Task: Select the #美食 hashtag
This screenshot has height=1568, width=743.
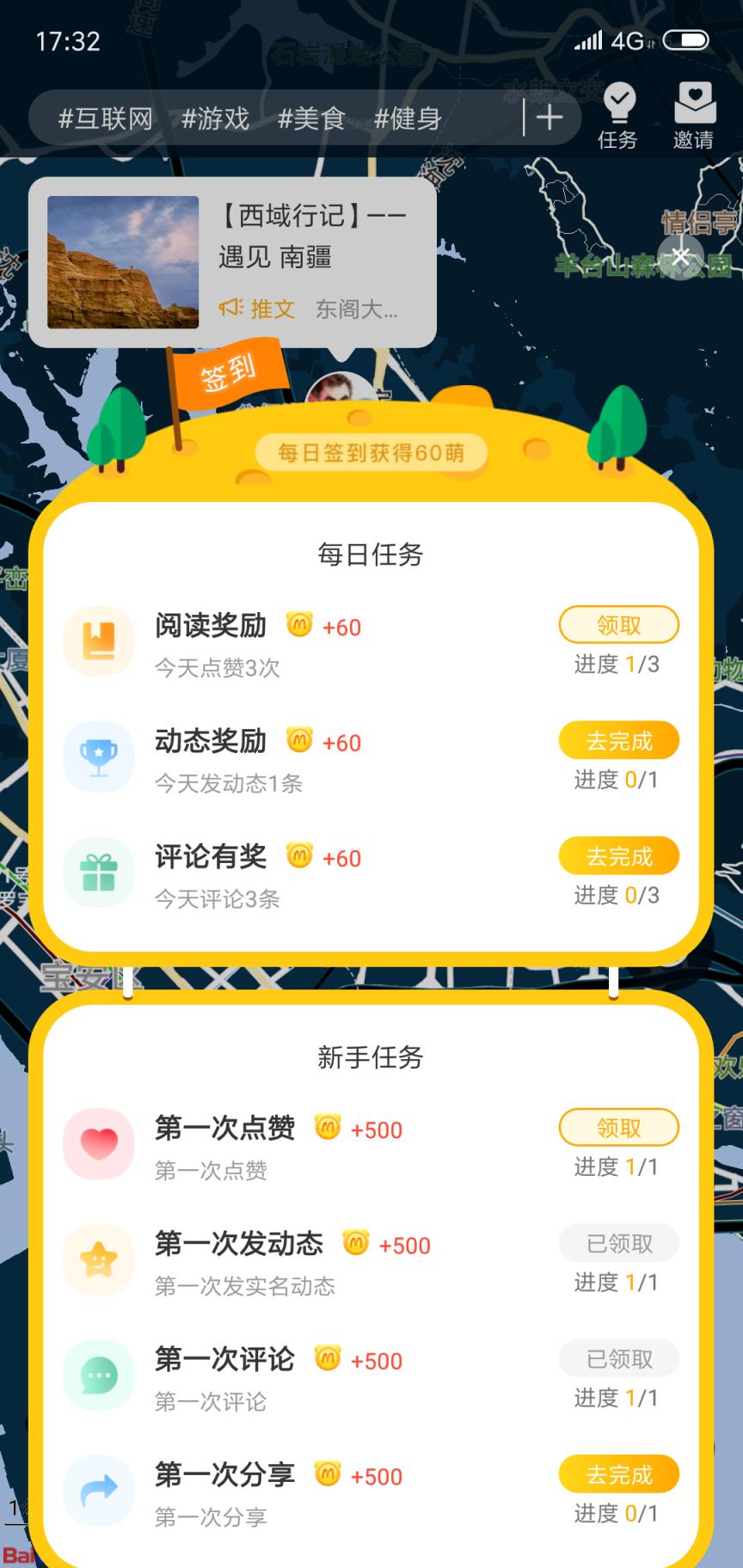Action: [311, 119]
